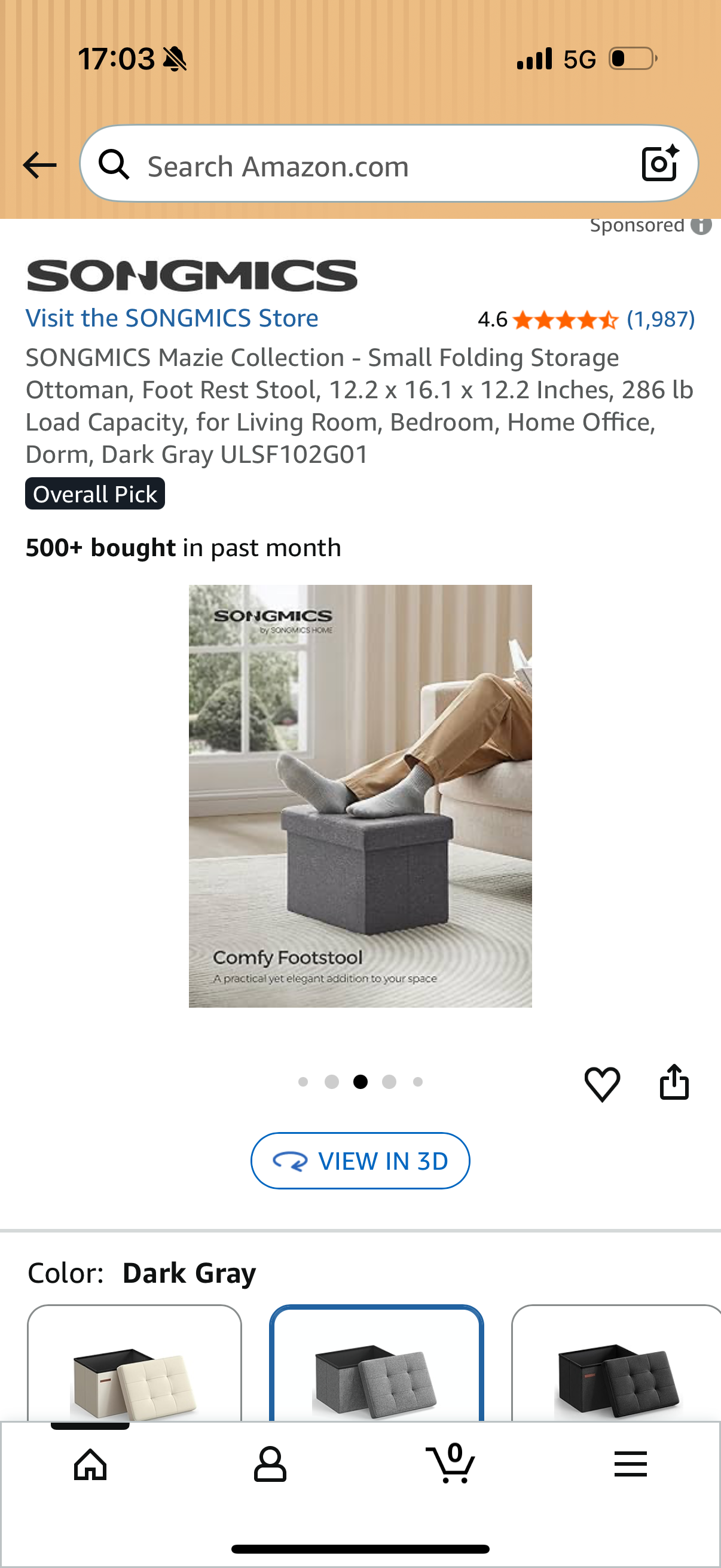Viewport: 721px width, 1568px height.
Task: Open the camera lens search icon
Action: pyautogui.click(x=660, y=163)
